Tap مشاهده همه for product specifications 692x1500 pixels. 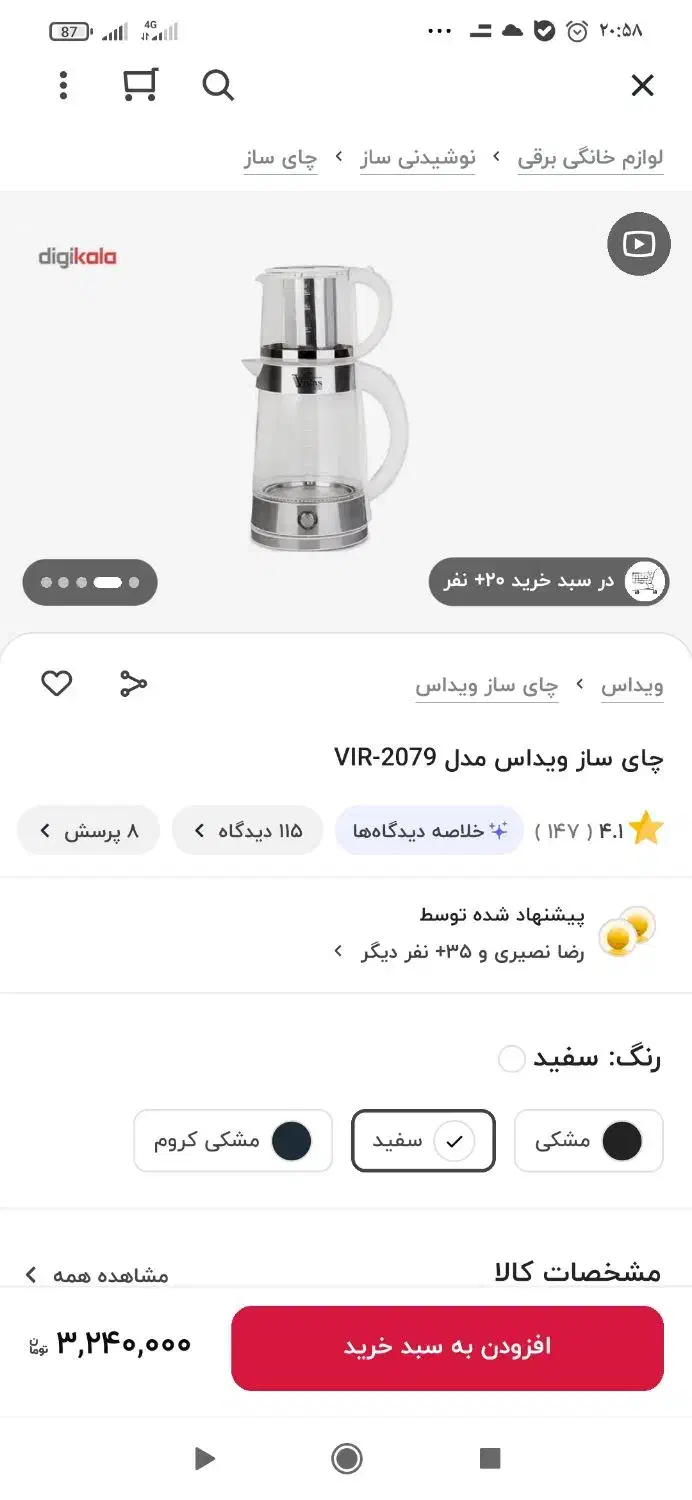[98, 1275]
